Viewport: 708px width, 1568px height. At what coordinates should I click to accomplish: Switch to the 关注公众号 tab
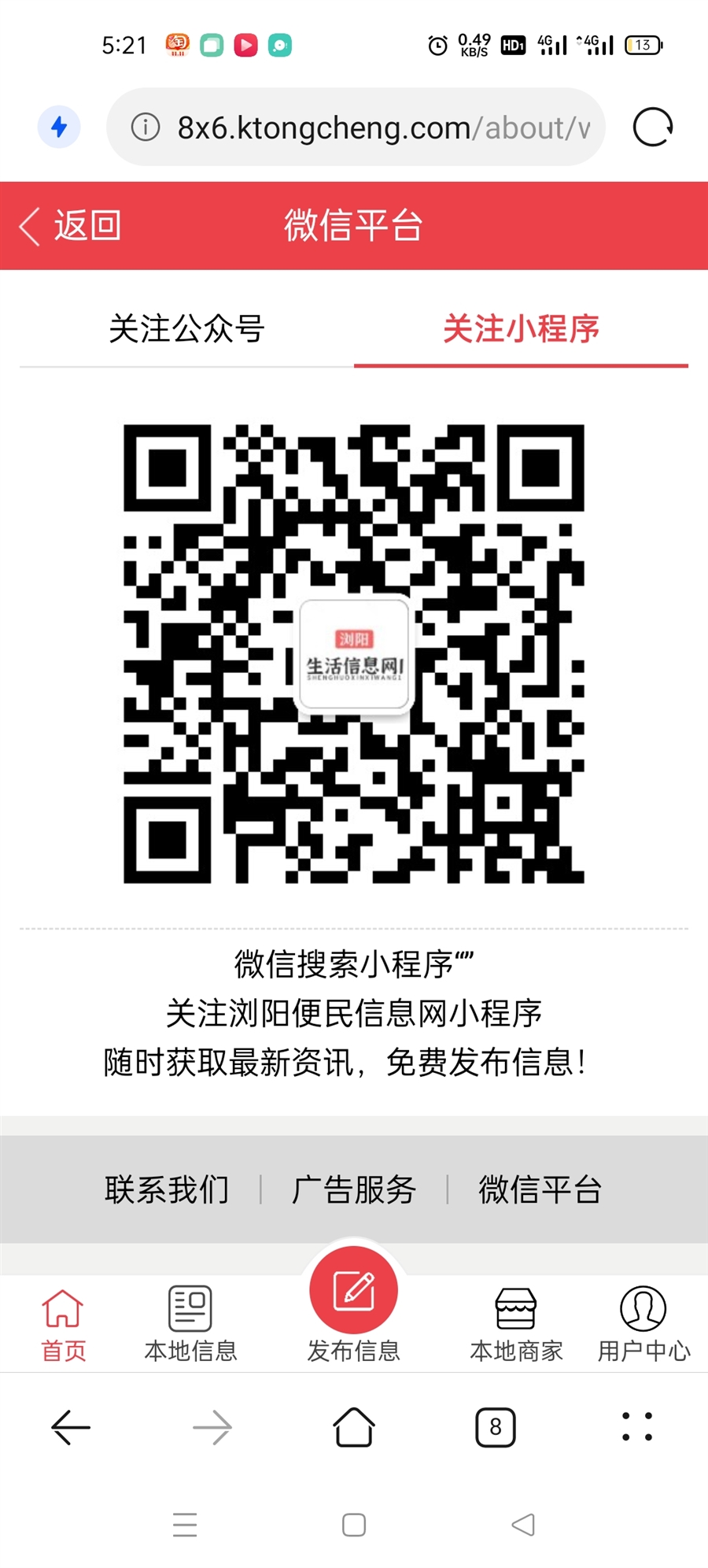(186, 329)
